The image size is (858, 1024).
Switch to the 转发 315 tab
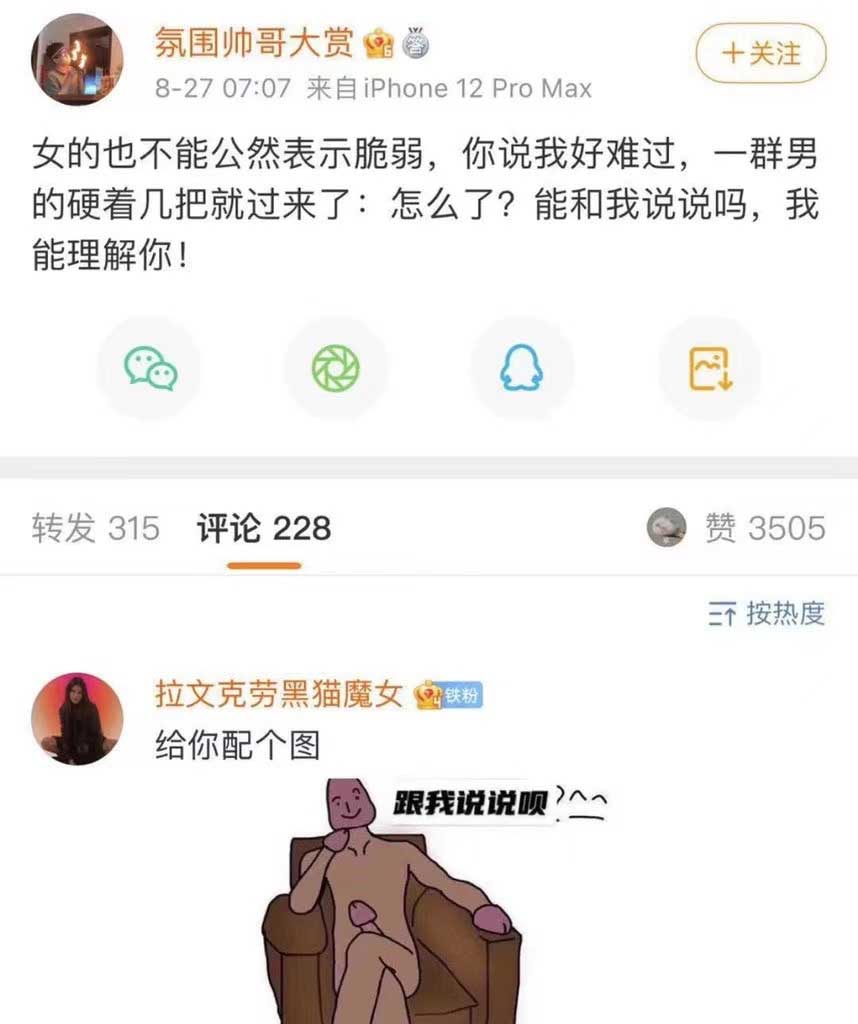(95, 528)
